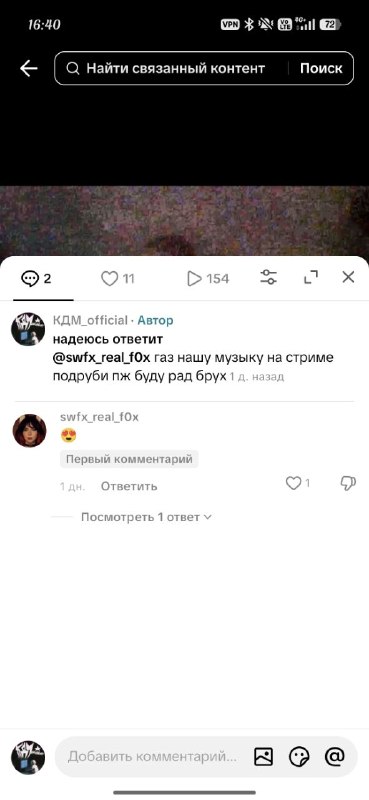Switch to the comments tab
Viewport: 369px width, 800px height.
click(36, 279)
